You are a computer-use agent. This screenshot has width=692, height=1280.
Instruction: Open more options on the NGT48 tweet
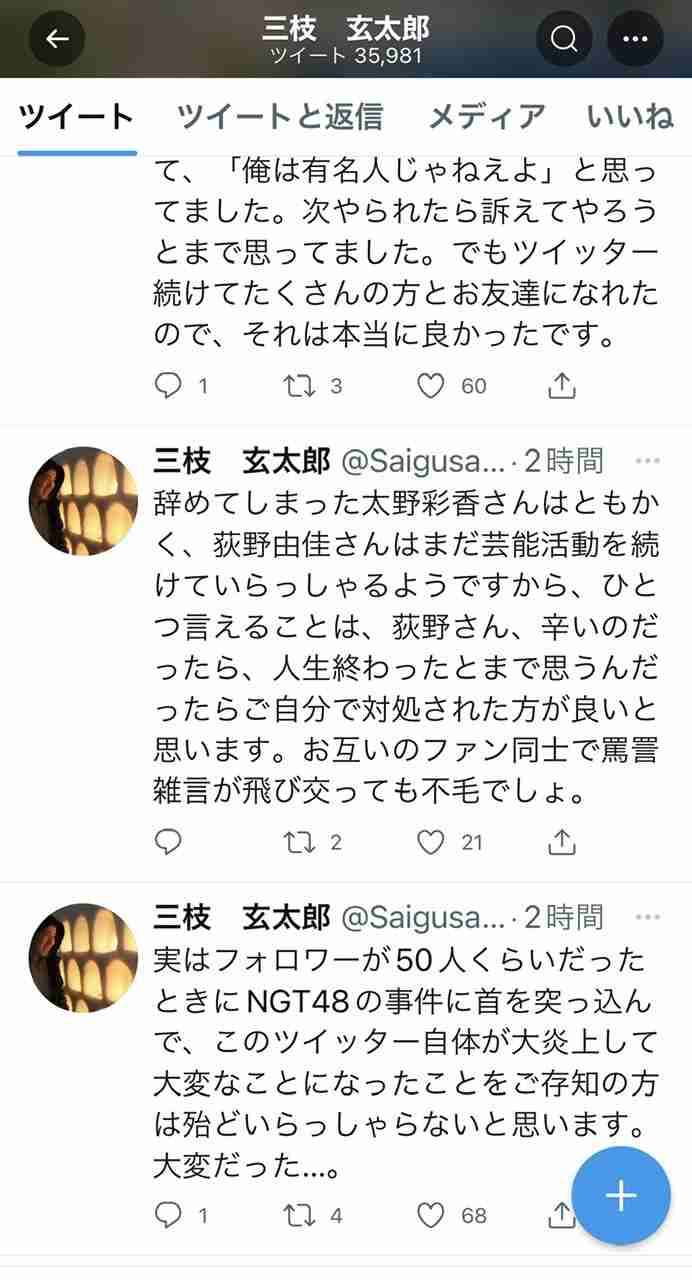pyautogui.click(x=648, y=916)
